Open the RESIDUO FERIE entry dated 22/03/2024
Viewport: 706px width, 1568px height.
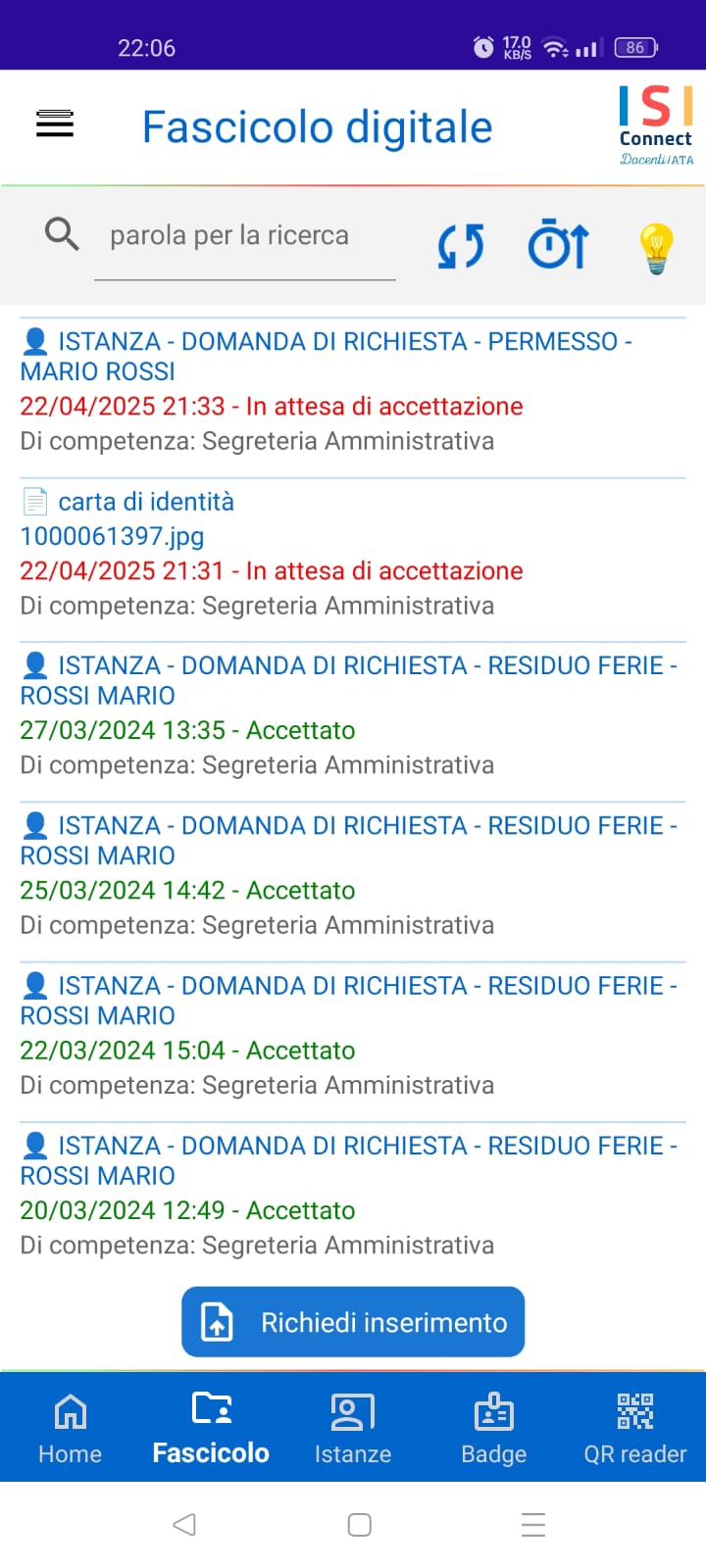[353, 1035]
